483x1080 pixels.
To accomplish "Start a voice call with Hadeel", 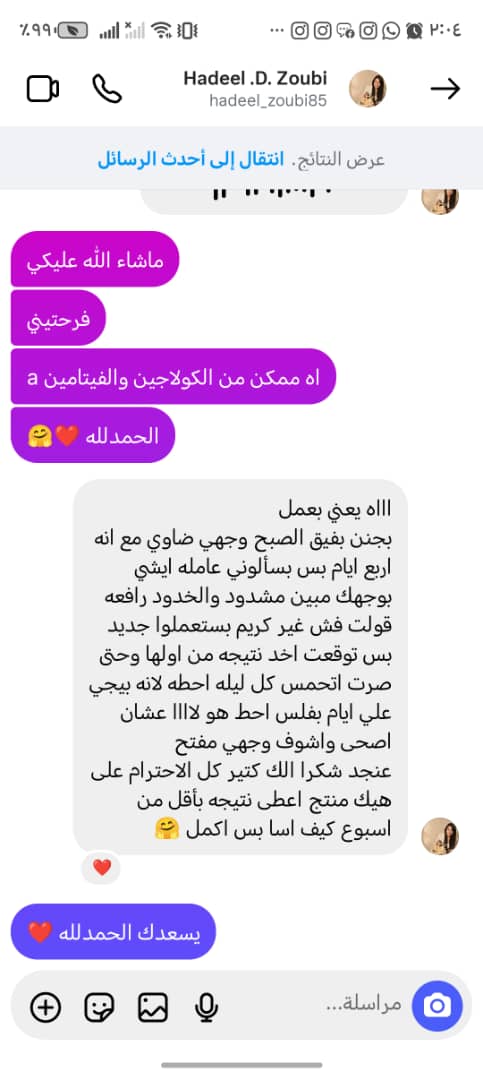I will pyautogui.click(x=107, y=89).
